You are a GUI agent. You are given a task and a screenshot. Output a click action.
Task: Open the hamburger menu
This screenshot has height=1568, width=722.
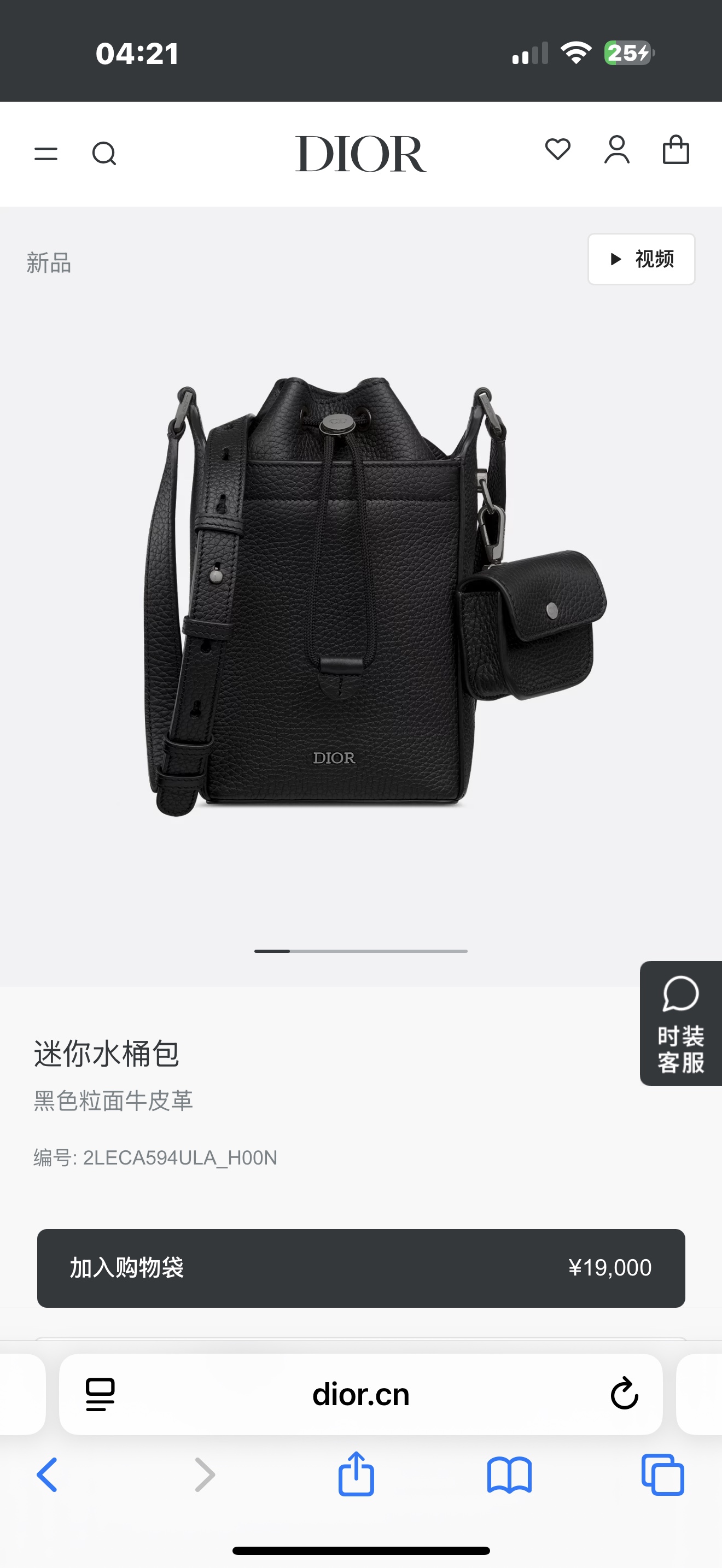point(45,154)
